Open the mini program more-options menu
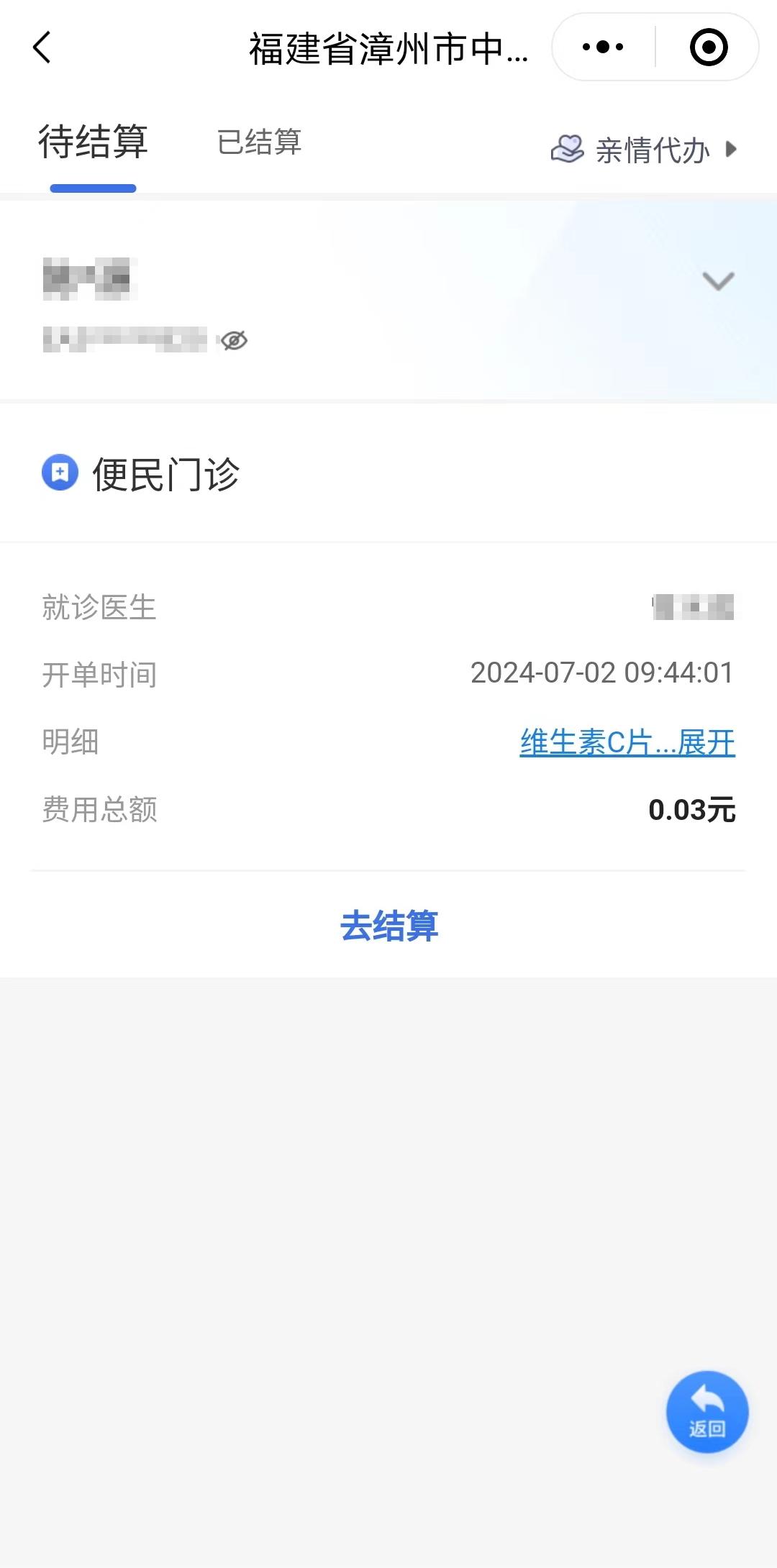The width and height of the screenshot is (777, 1568). 603,47
